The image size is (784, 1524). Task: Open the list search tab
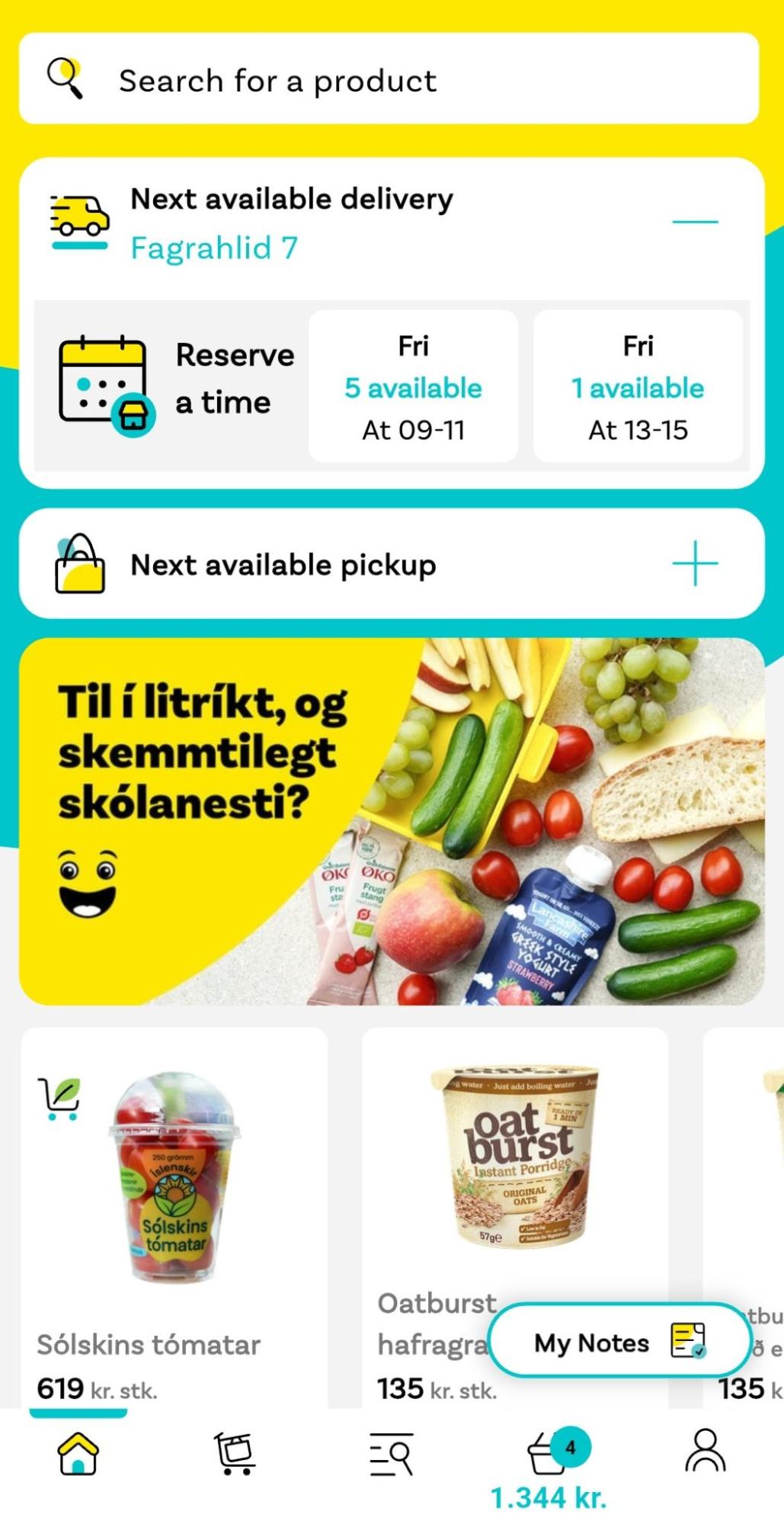(x=392, y=1454)
